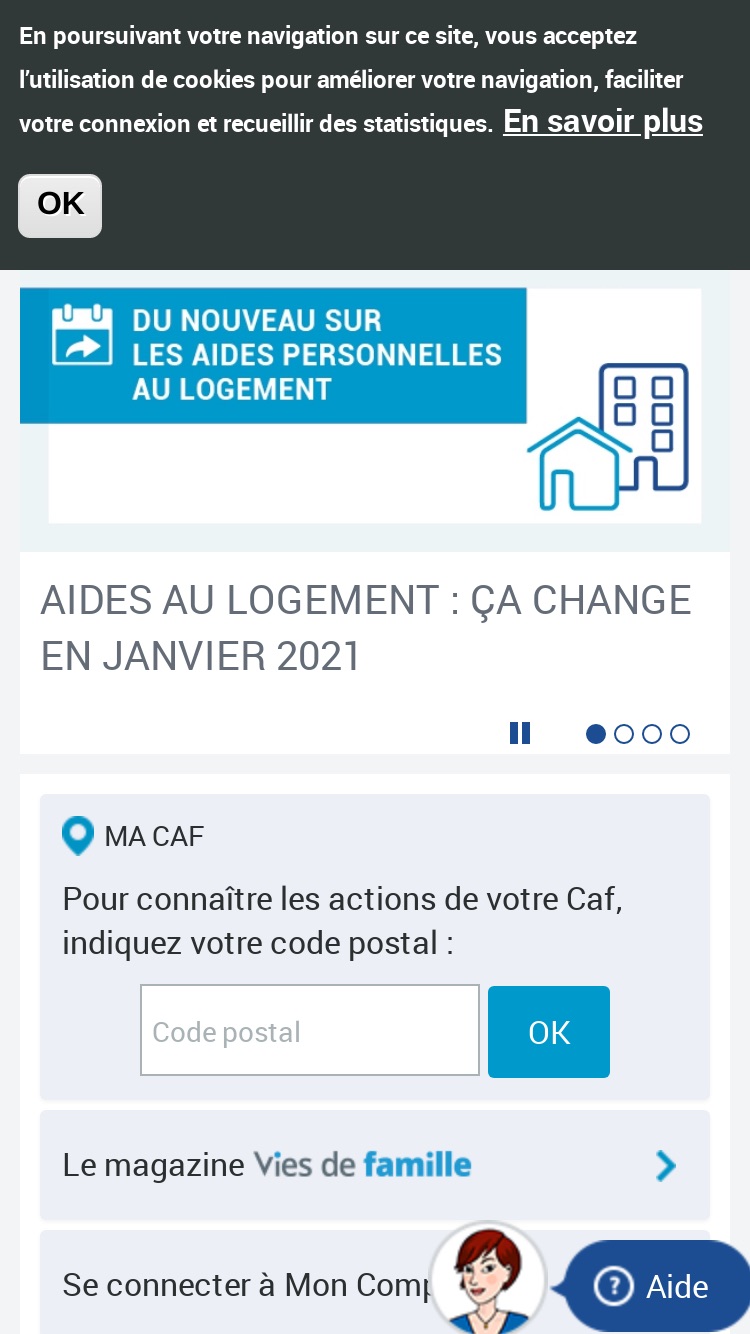Tap the Code postal field
This screenshot has height=1334, width=750.
click(x=310, y=1031)
